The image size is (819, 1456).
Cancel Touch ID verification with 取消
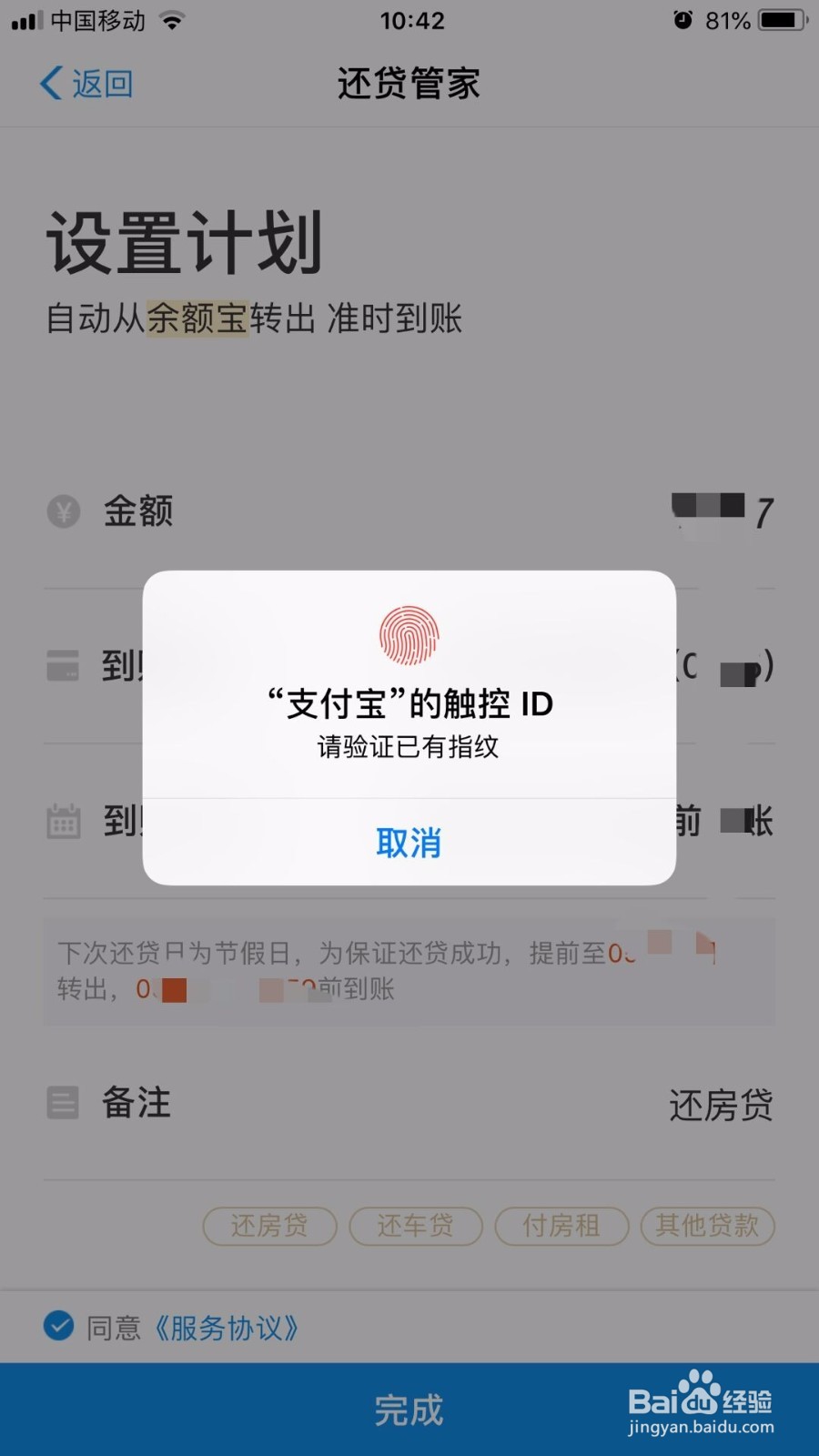click(409, 844)
